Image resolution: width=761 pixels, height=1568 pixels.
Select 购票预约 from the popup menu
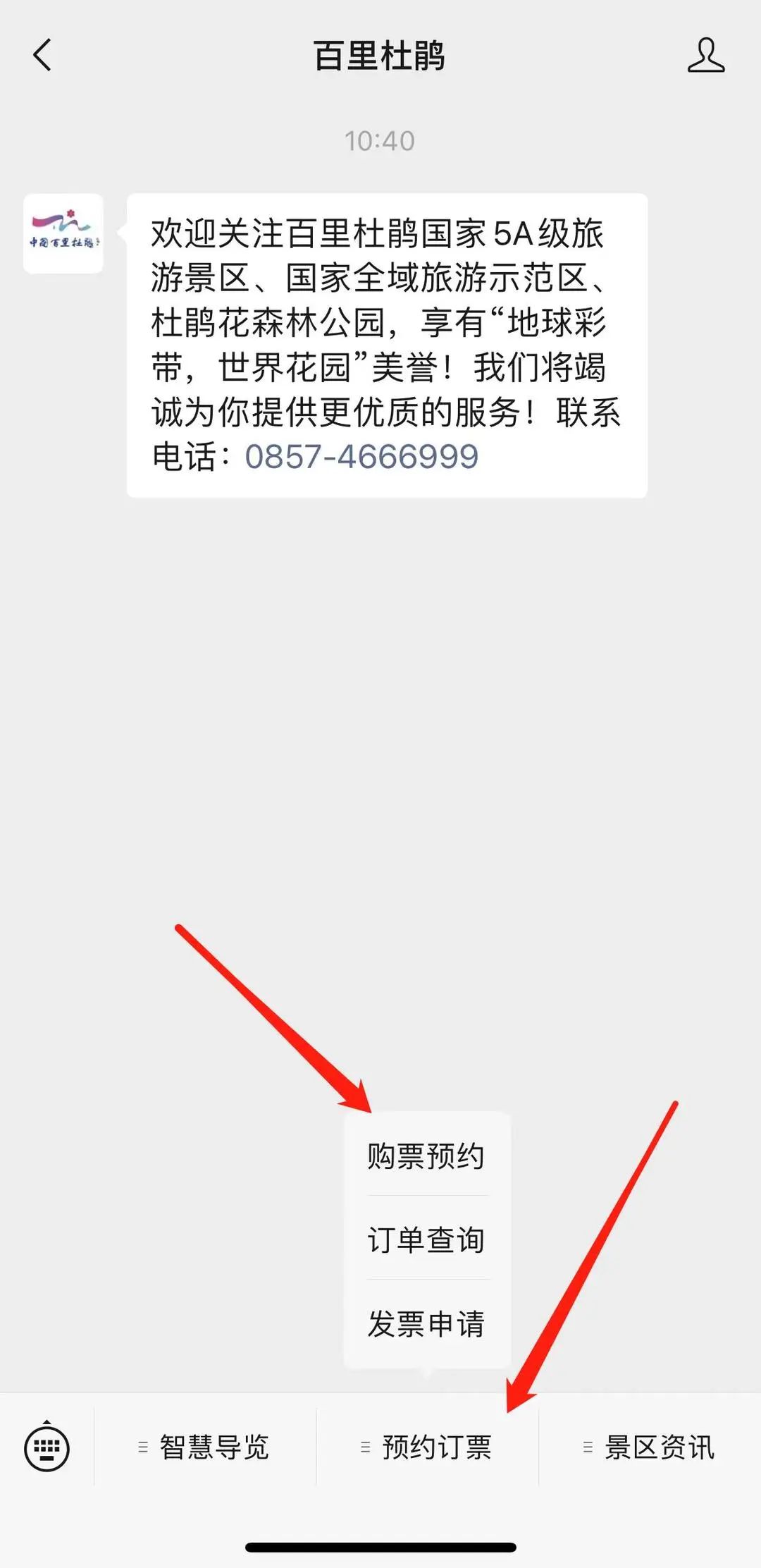coord(426,1156)
